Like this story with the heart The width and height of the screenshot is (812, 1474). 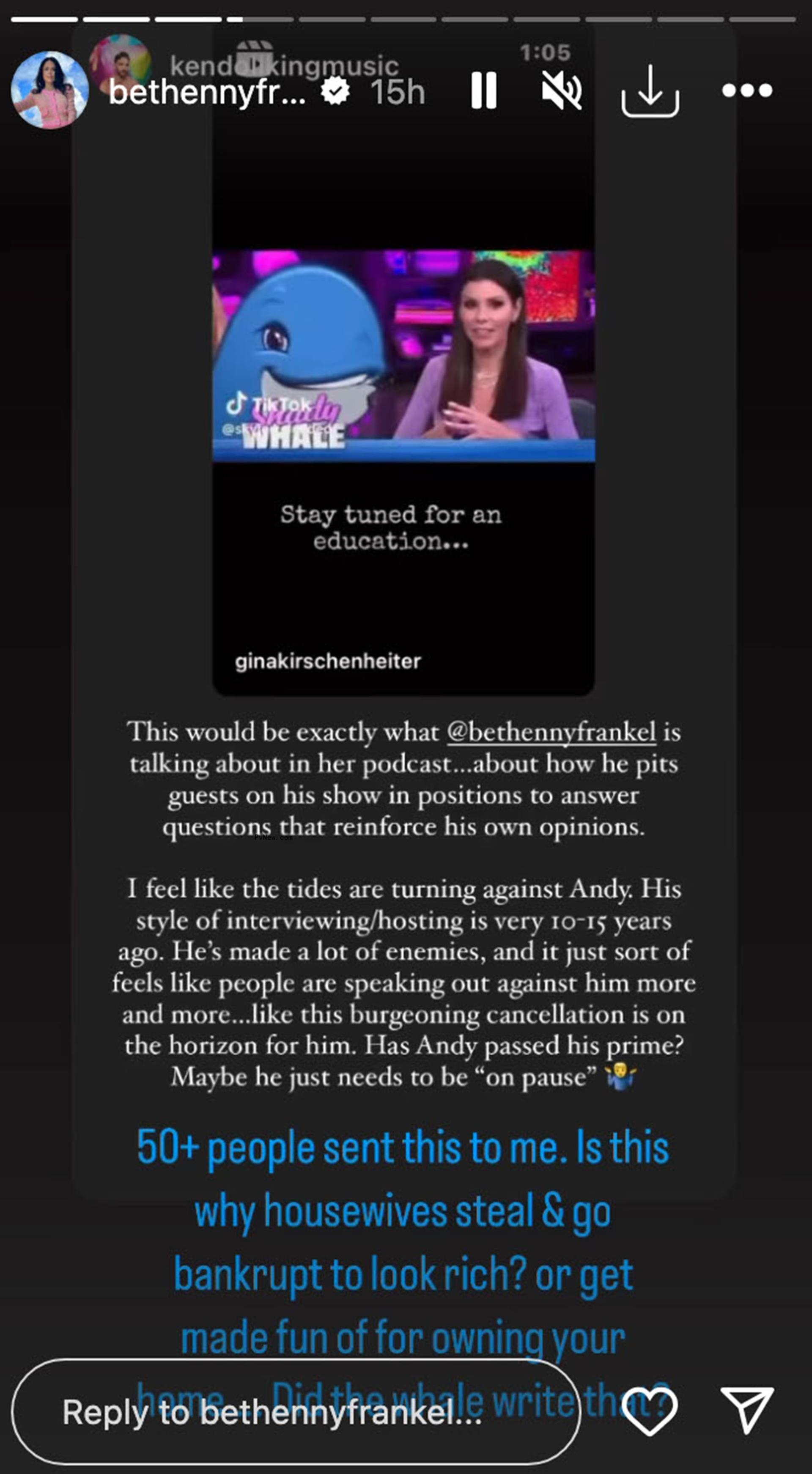point(650,1412)
